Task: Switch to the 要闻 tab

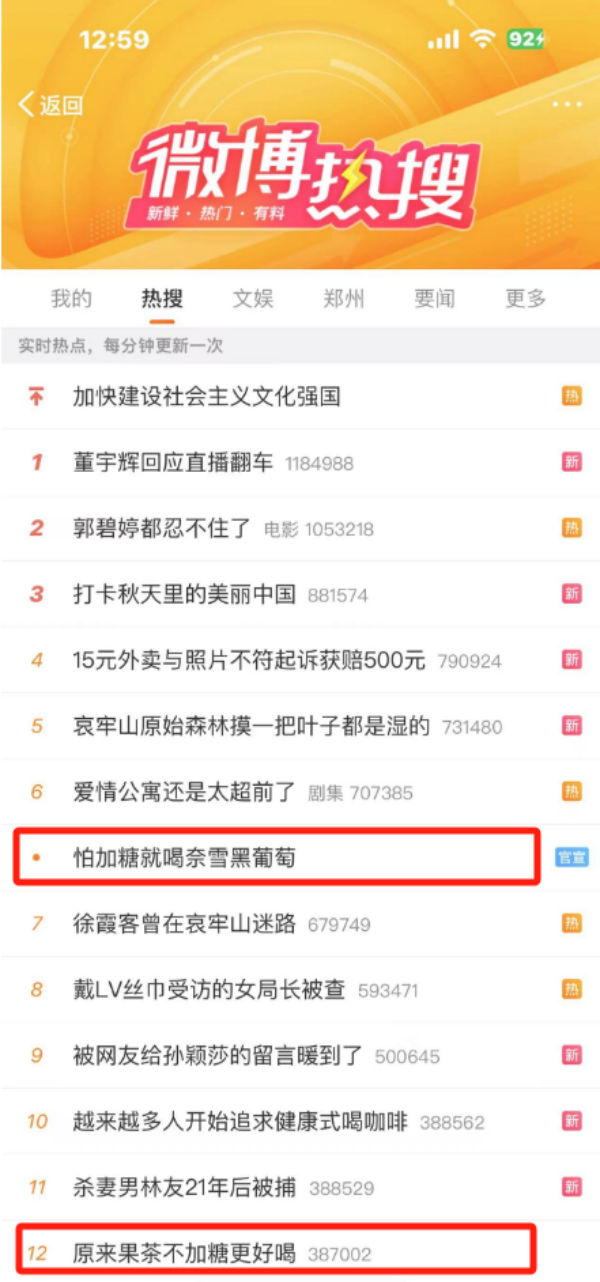Action: tap(435, 298)
